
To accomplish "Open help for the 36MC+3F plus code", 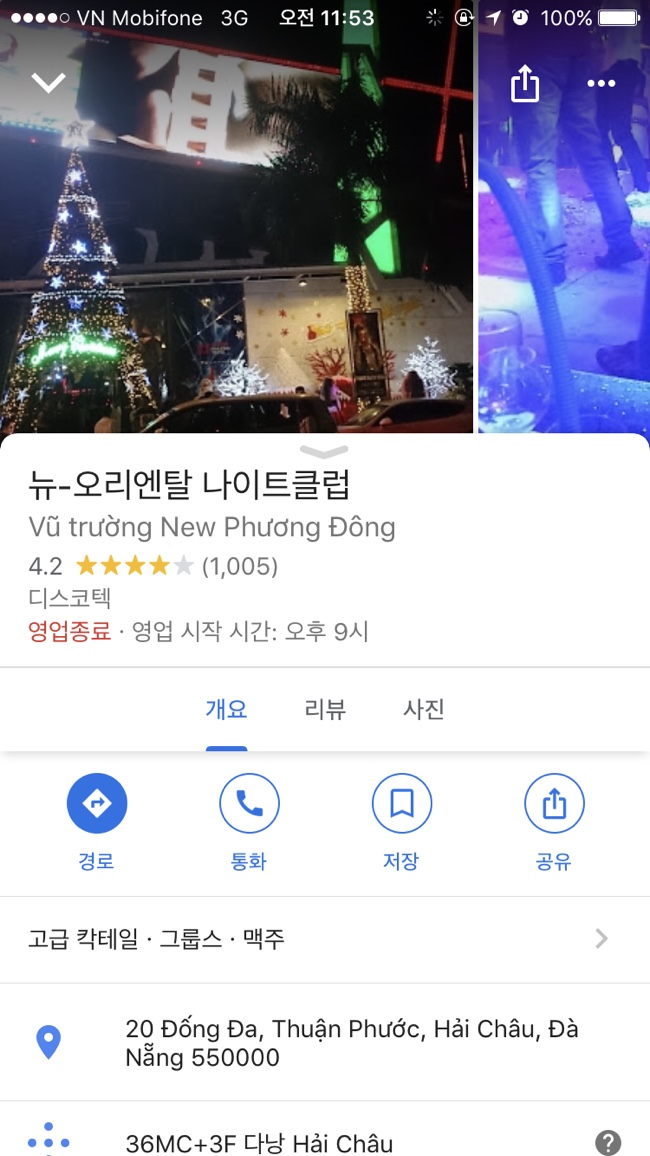I will (607, 1142).
